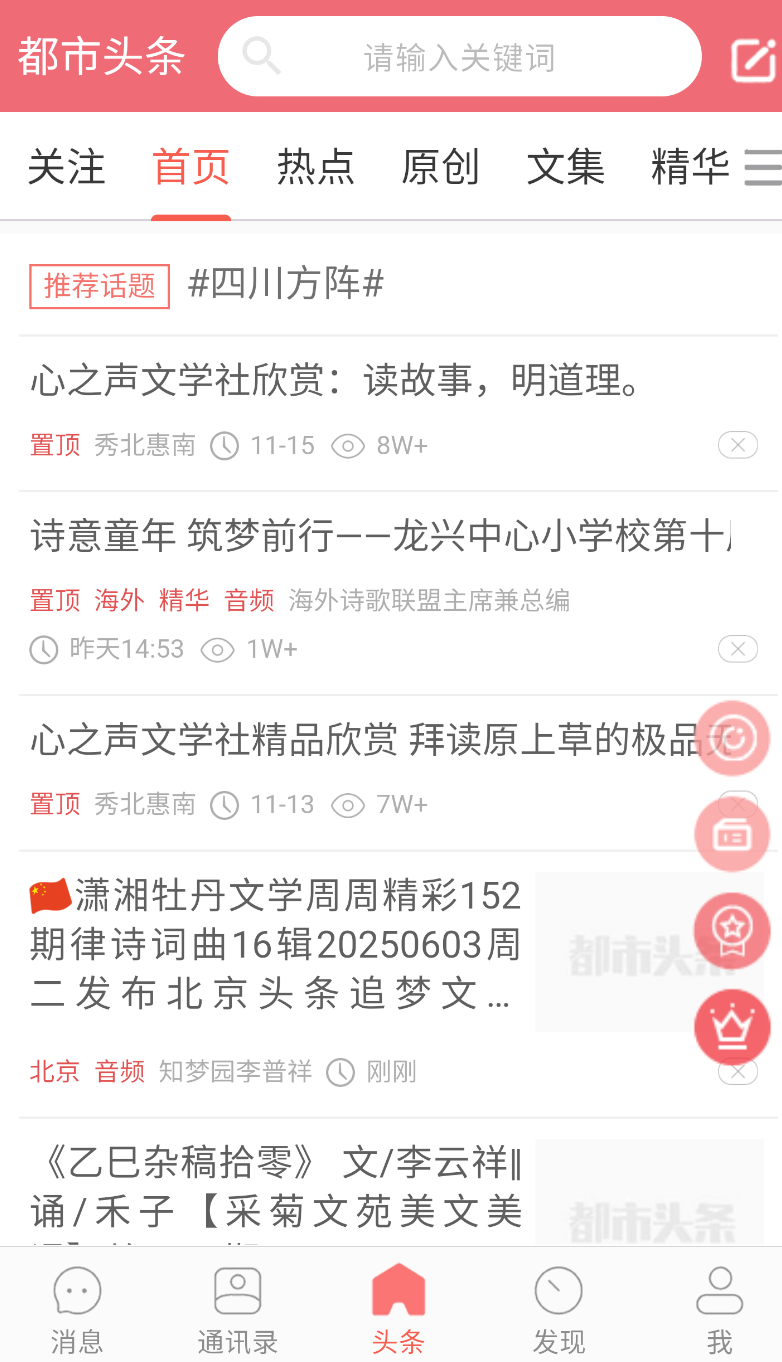Tap the 音频 tag on the 诗意童年 article
Screen dimensions: 782x1362
[249, 601]
